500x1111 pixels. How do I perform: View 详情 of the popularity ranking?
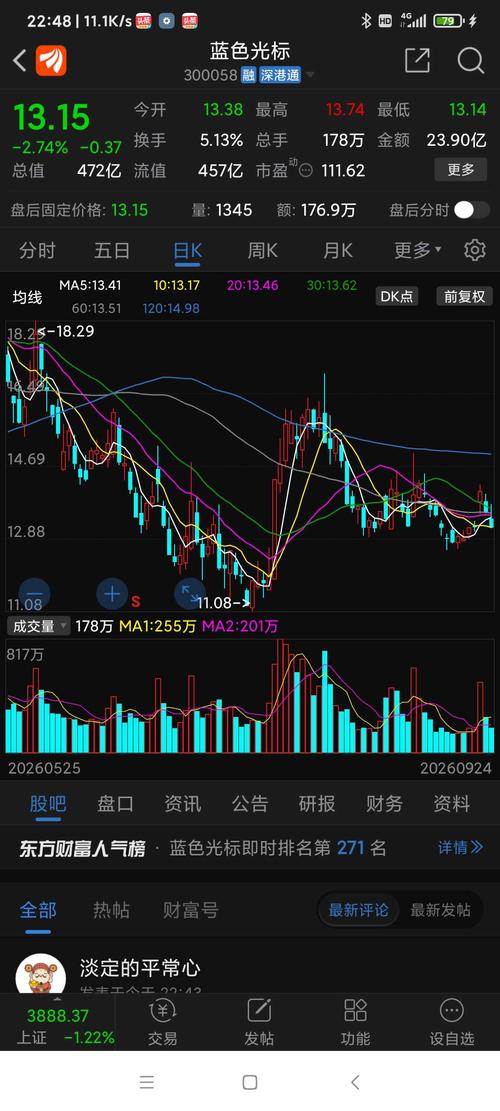point(460,847)
